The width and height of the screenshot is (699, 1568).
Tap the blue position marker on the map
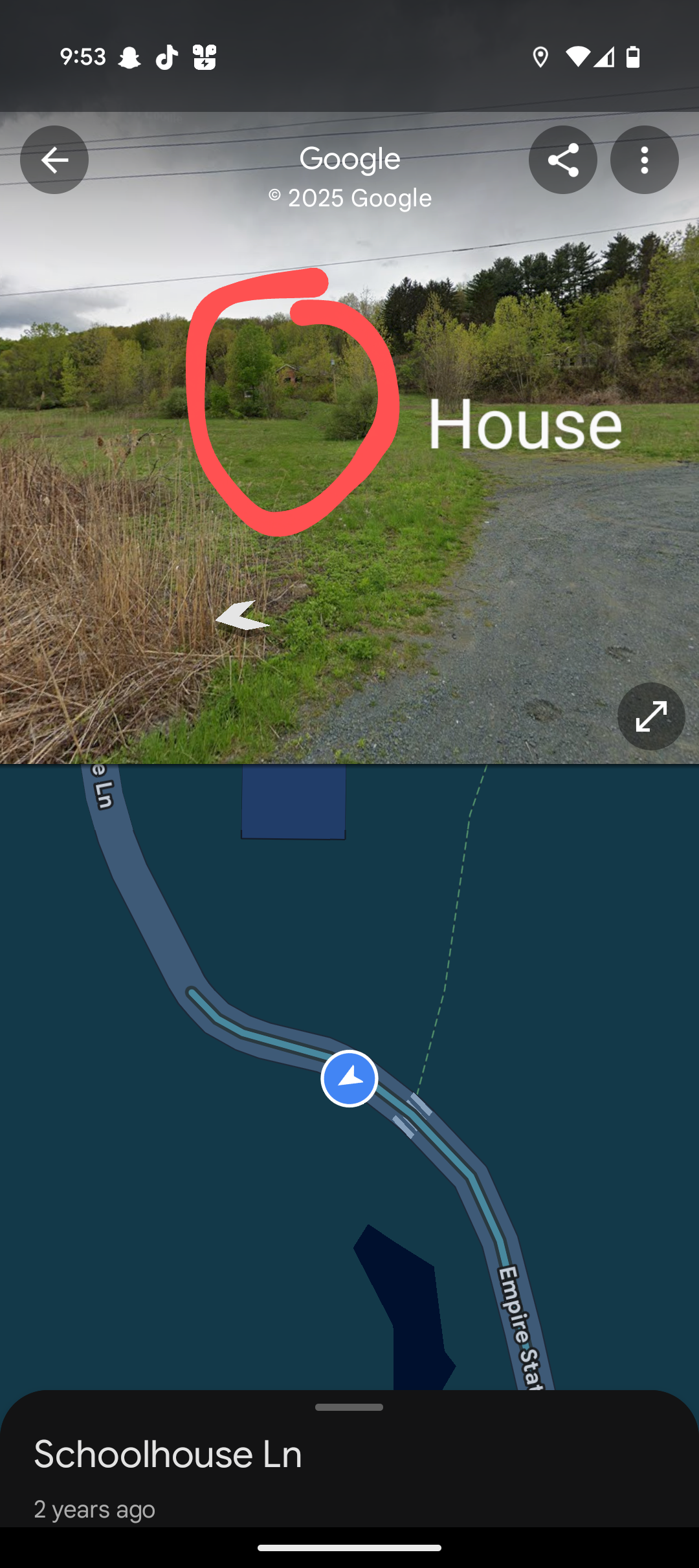pyautogui.click(x=349, y=1078)
